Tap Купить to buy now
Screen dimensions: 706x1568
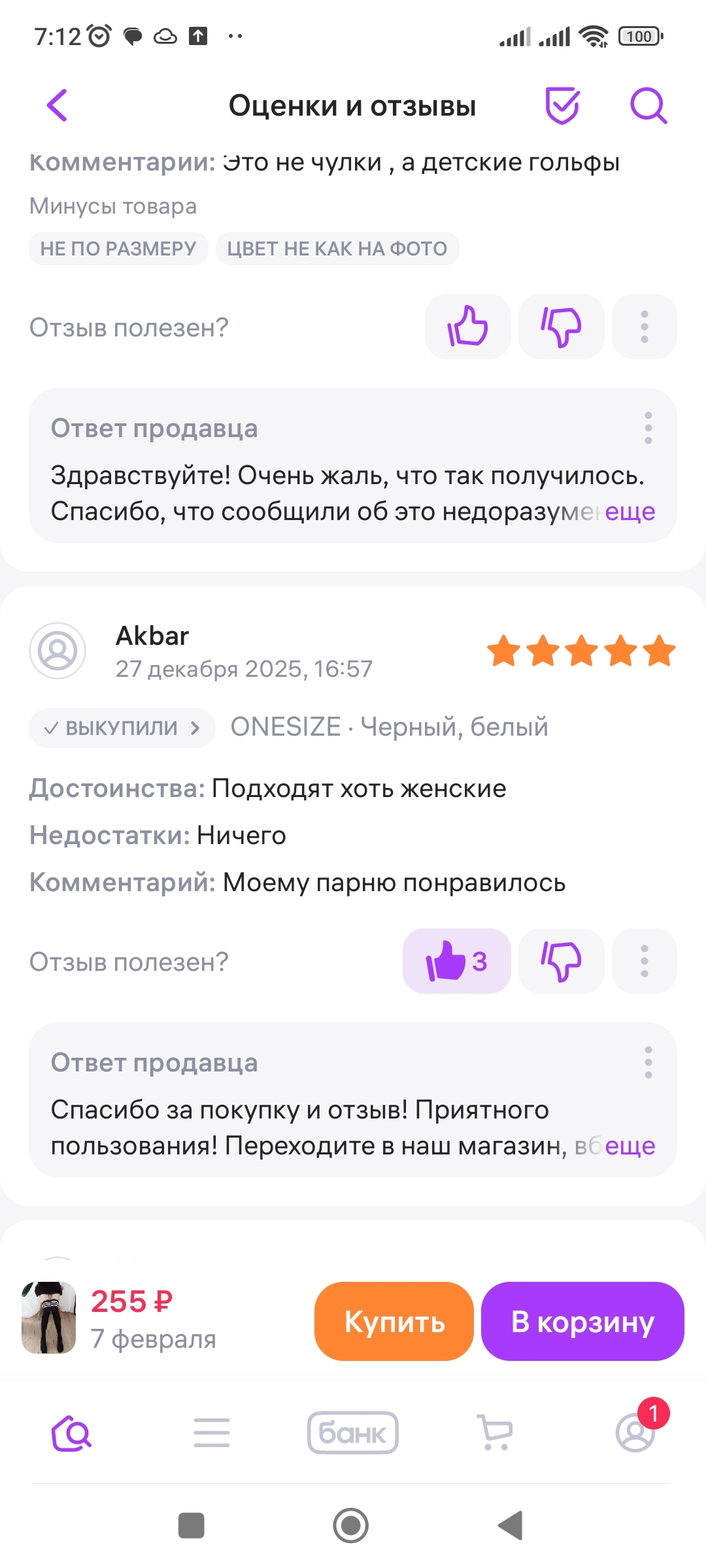(x=394, y=1321)
